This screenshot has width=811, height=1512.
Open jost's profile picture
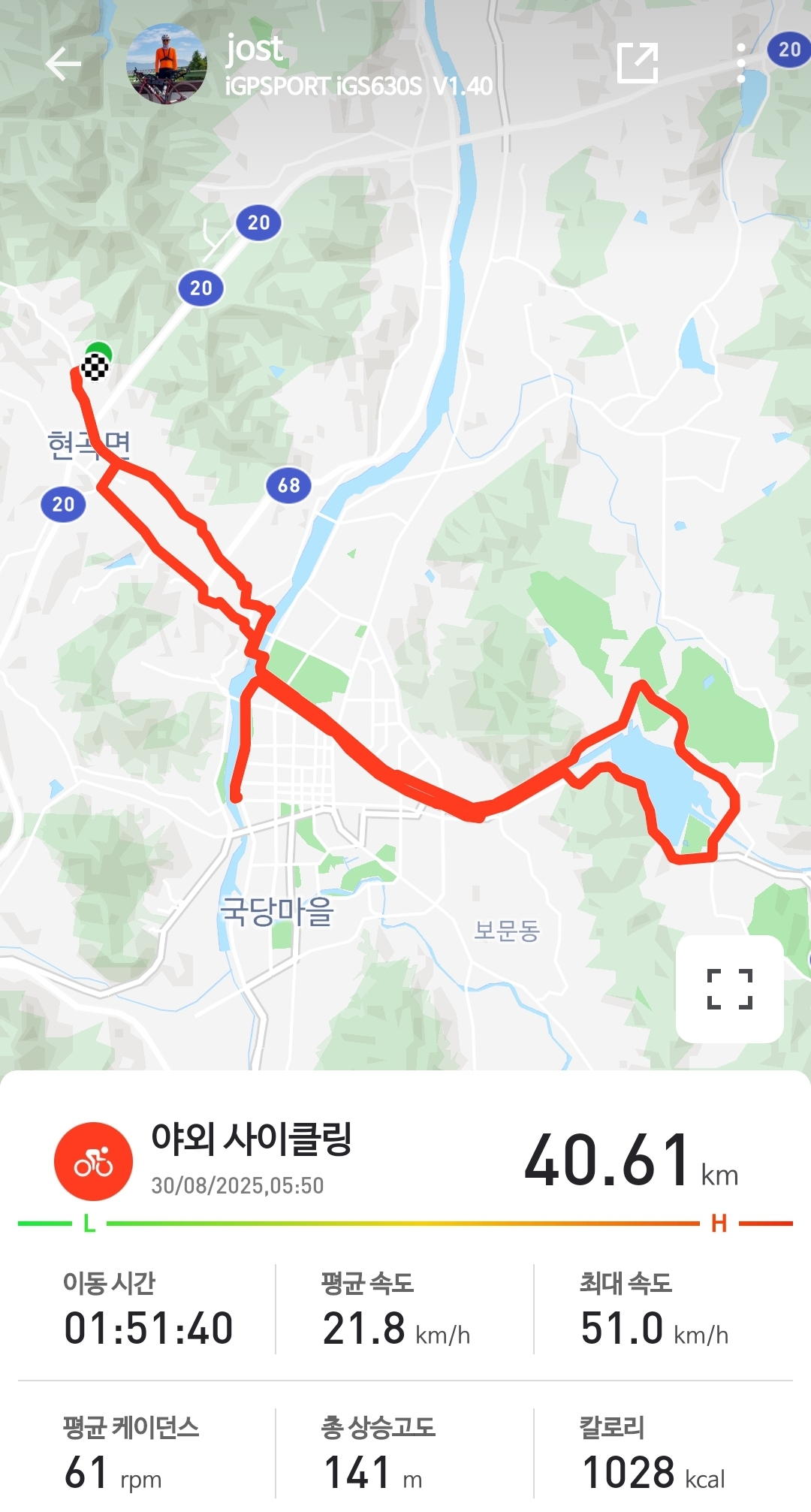(167, 64)
